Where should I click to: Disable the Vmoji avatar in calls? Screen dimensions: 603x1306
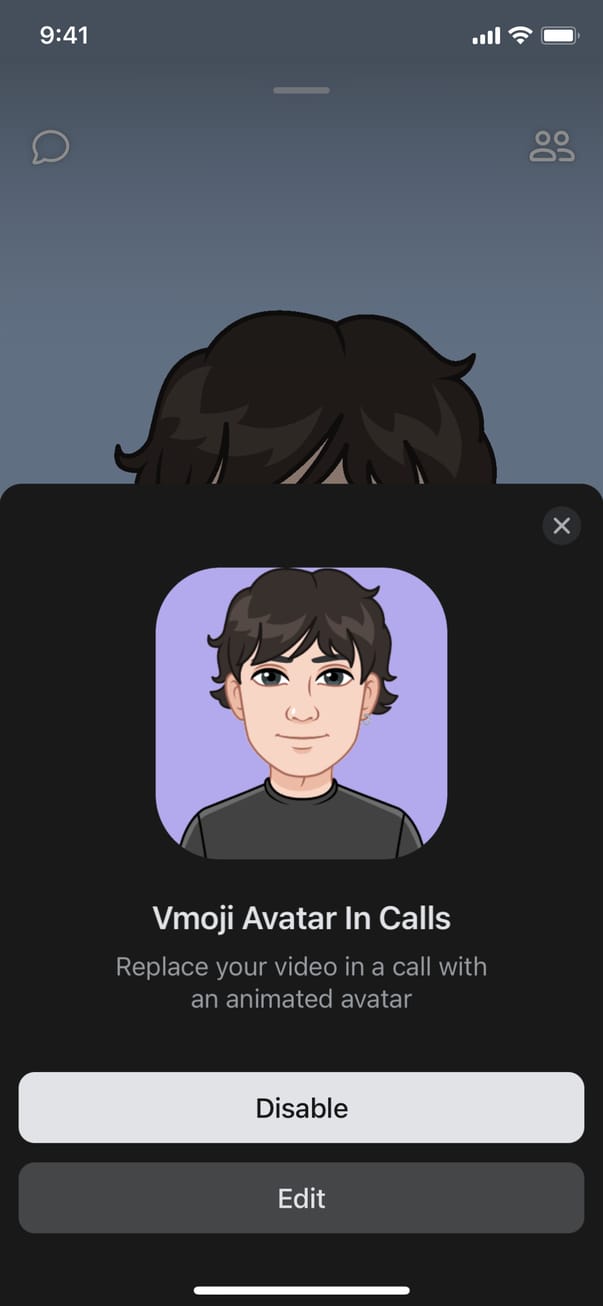pyautogui.click(x=301, y=1107)
